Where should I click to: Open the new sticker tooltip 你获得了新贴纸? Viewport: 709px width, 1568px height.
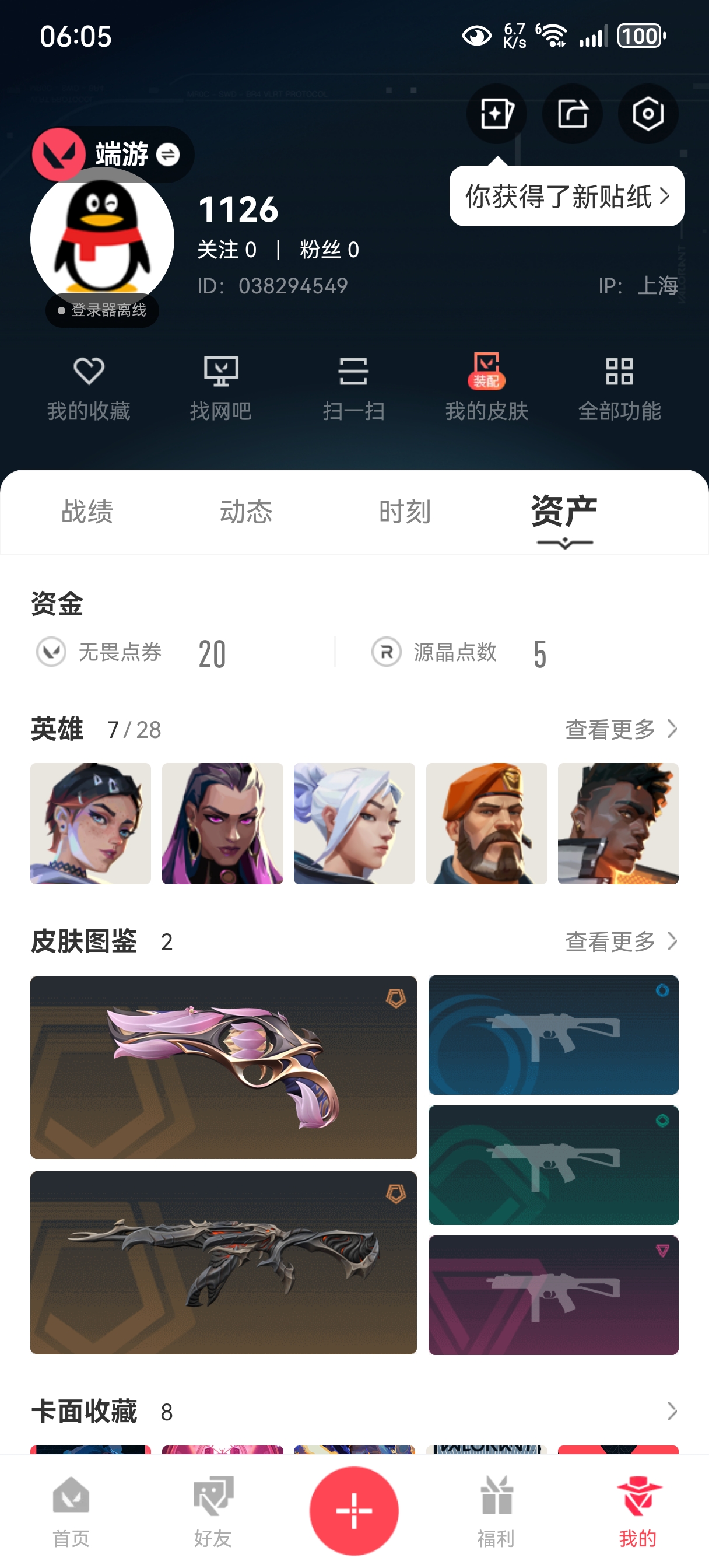coord(567,196)
